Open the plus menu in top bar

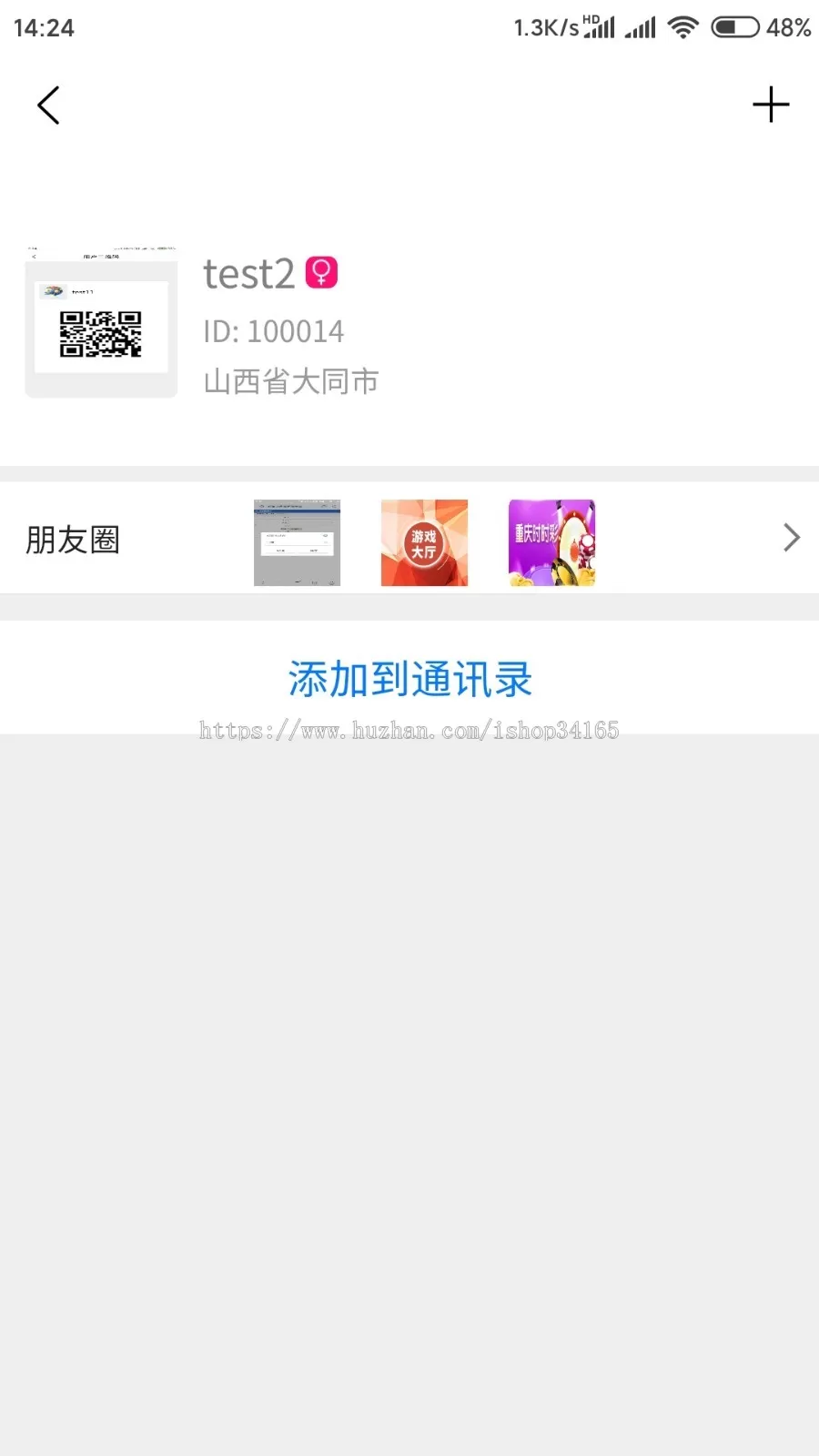click(770, 106)
